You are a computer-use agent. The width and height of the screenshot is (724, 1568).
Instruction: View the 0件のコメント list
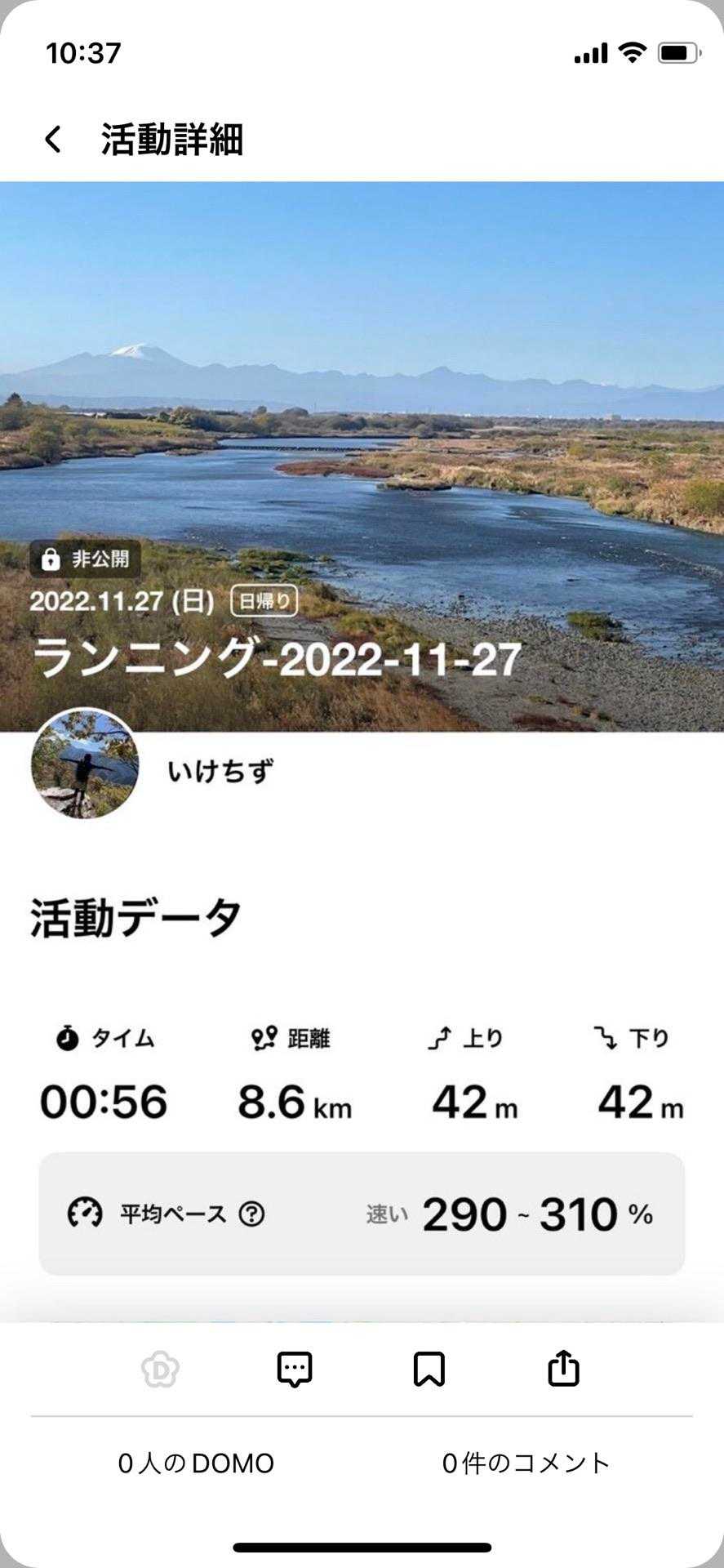pyautogui.click(x=526, y=1463)
